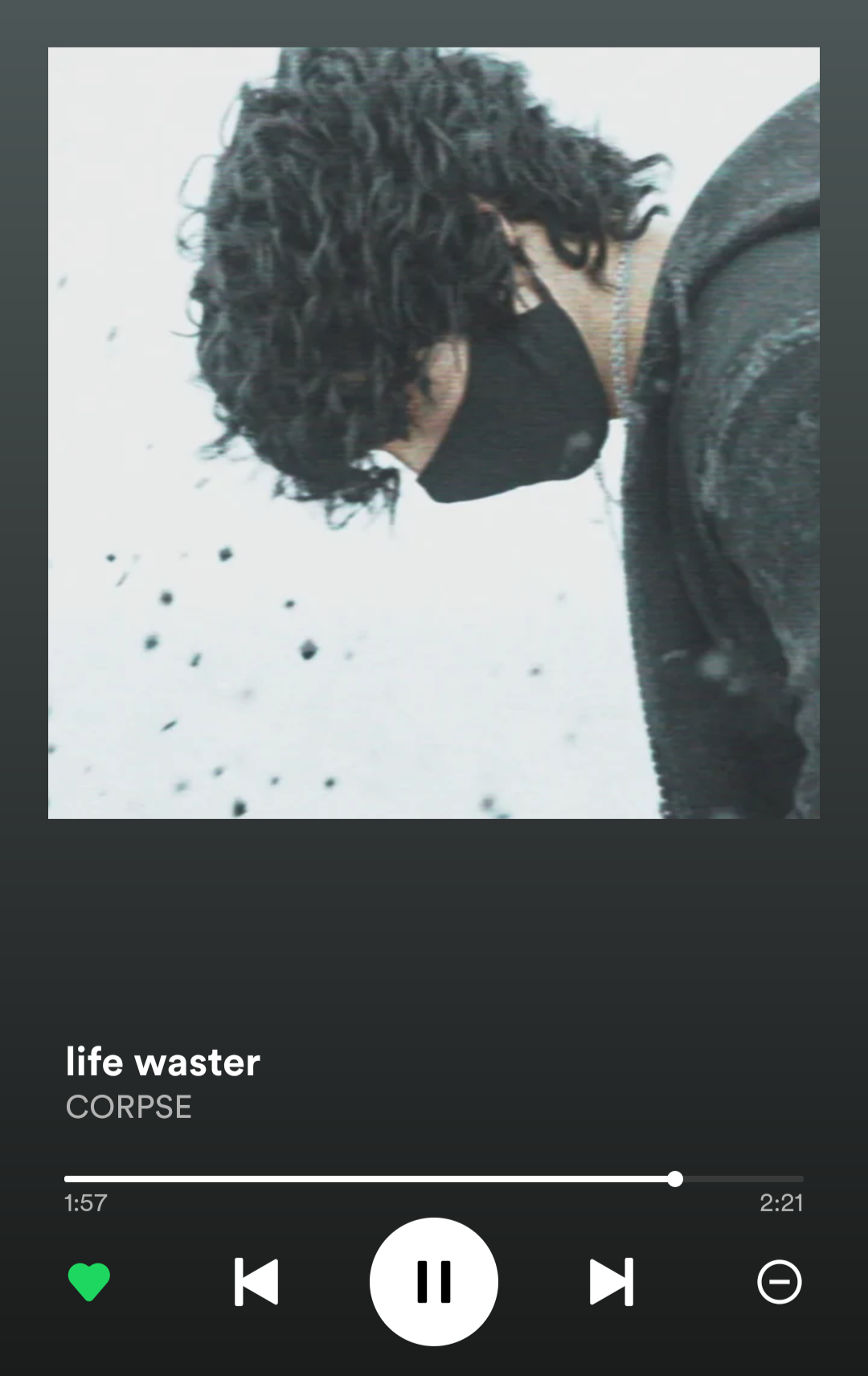Select the white circle seek indicator
Image resolution: width=868 pixels, height=1376 pixels.
click(x=676, y=1179)
